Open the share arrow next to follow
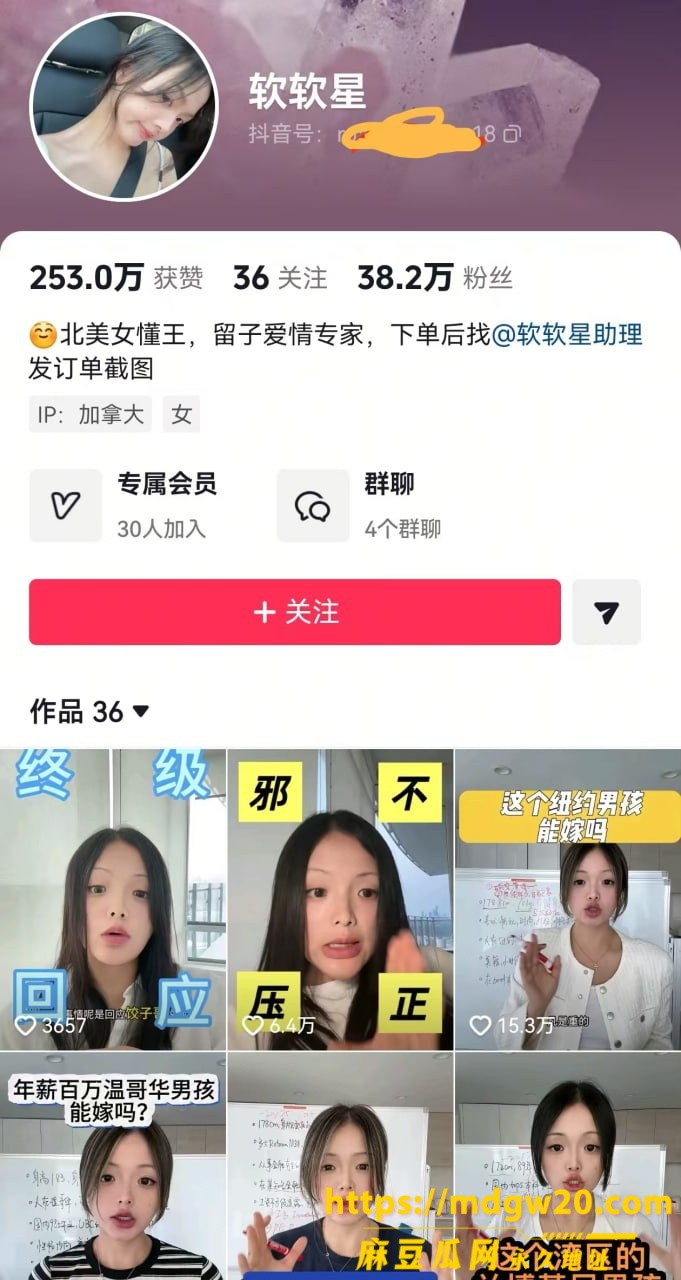This screenshot has width=681, height=1280. 606,612
